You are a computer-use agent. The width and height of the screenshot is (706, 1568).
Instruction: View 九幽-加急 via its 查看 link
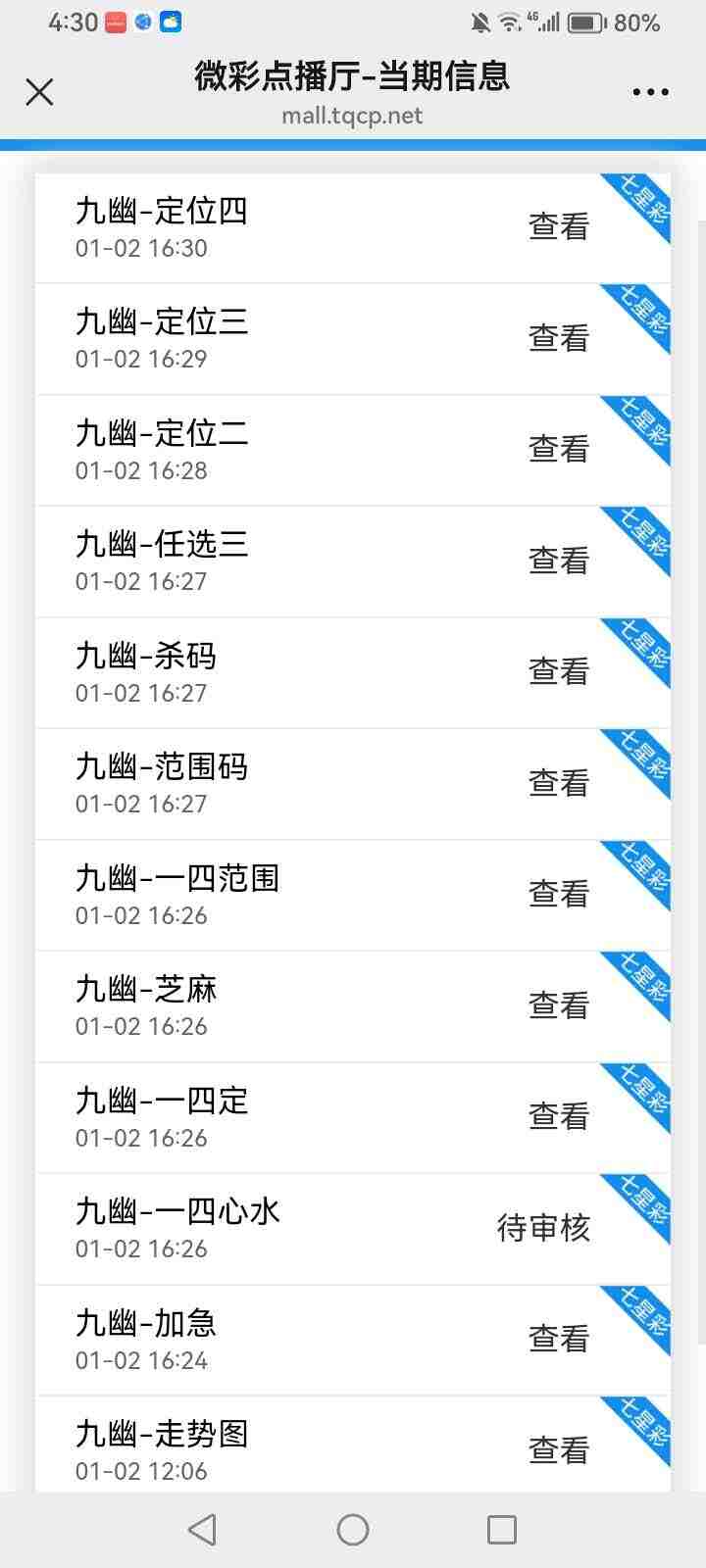coord(558,1336)
